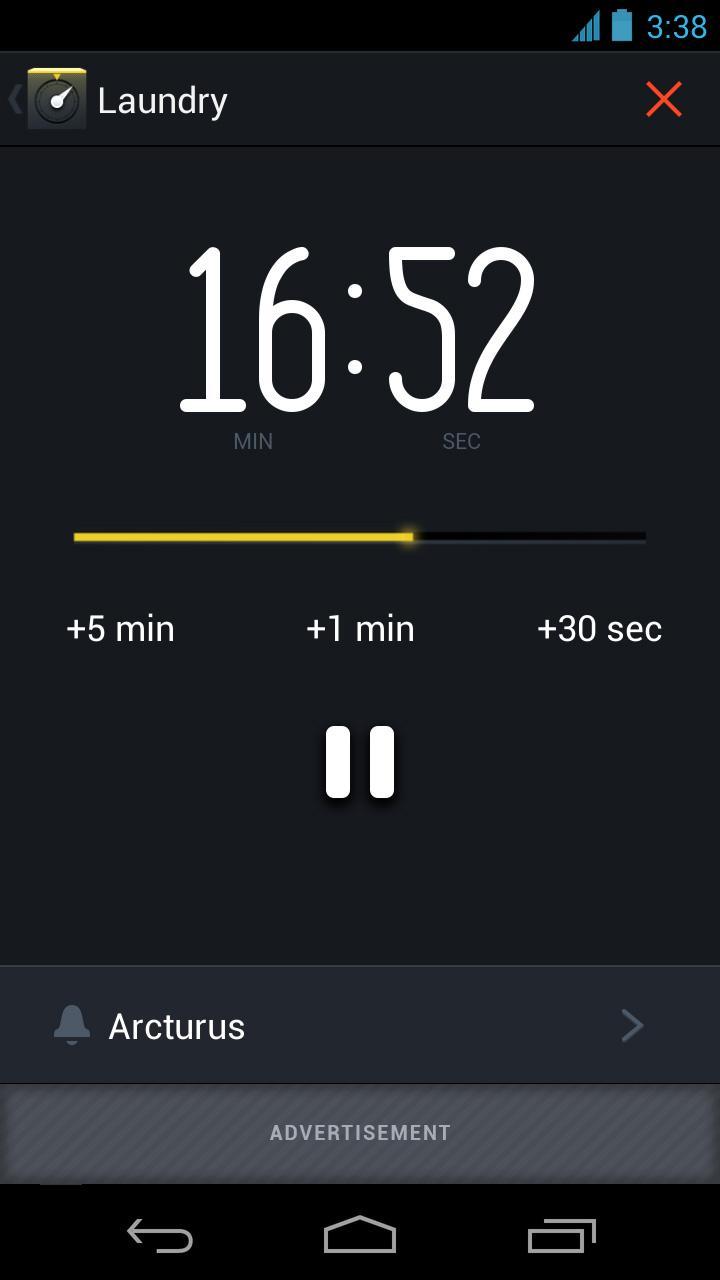Tap the back chevron in the title bar
This screenshot has width=720, height=1280.
pyautogui.click(x=12, y=98)
